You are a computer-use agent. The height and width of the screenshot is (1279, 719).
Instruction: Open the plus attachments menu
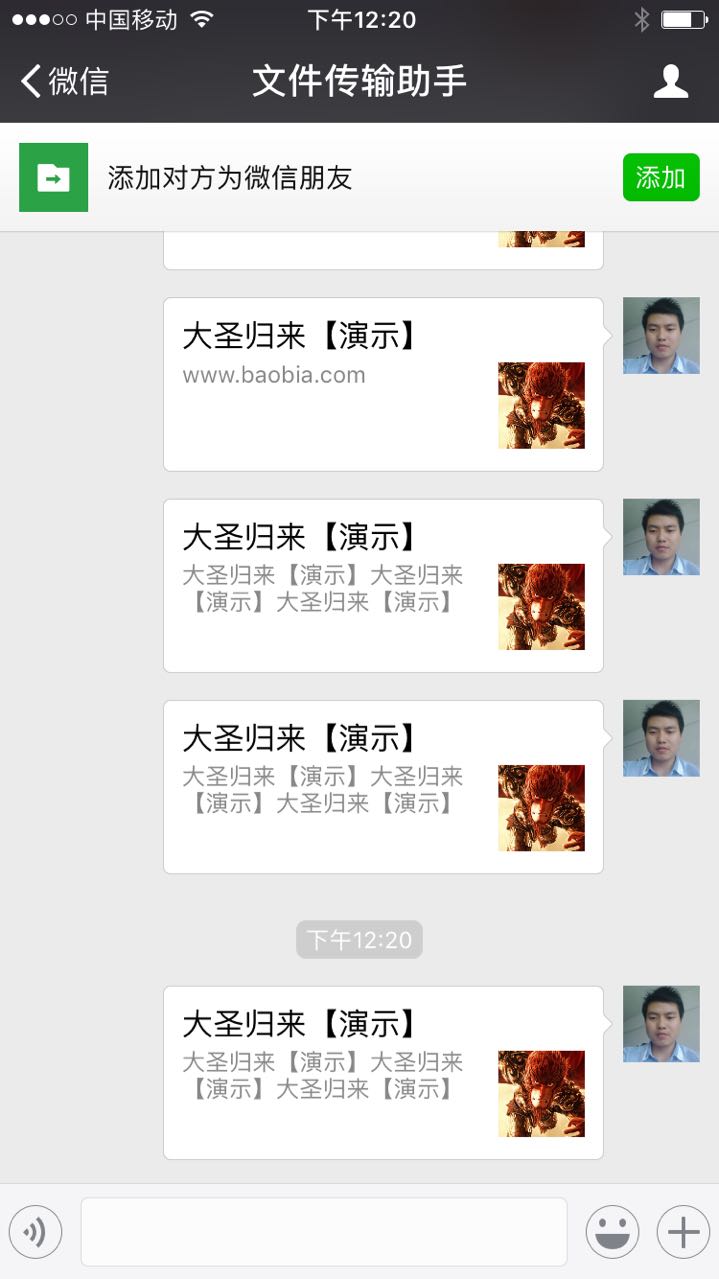coord(683,1232)
